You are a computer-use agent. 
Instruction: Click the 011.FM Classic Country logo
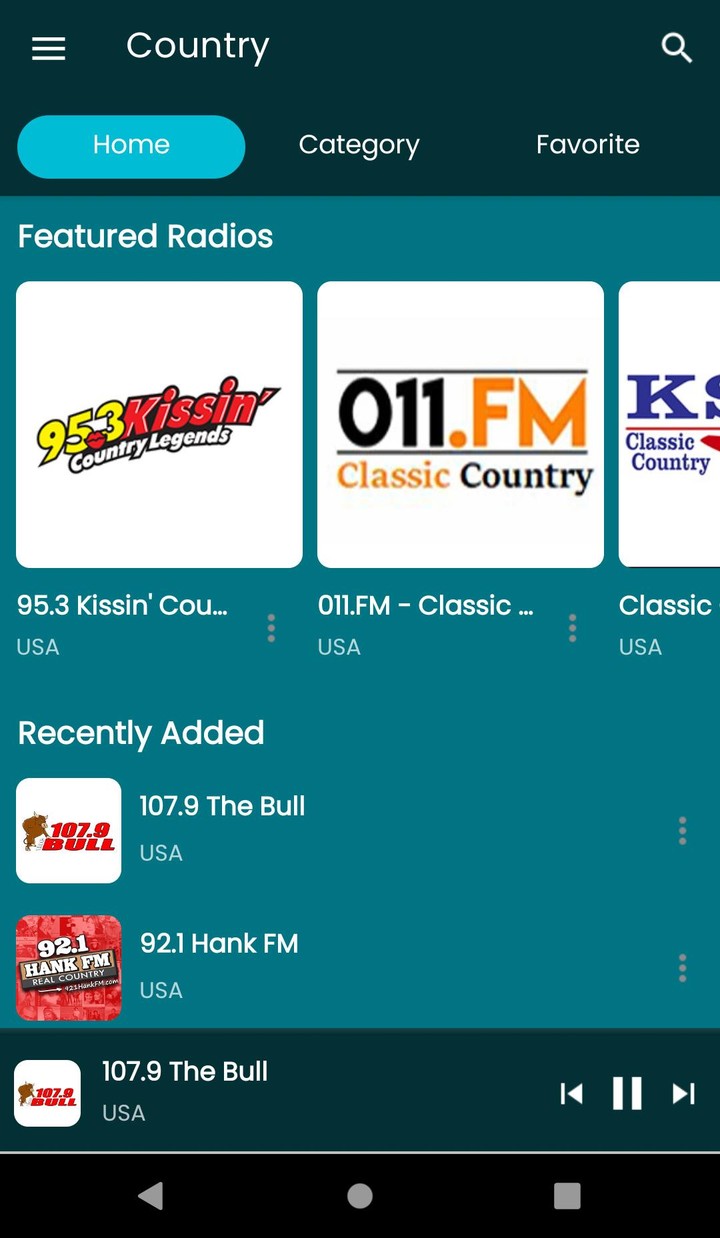point(460,423)
